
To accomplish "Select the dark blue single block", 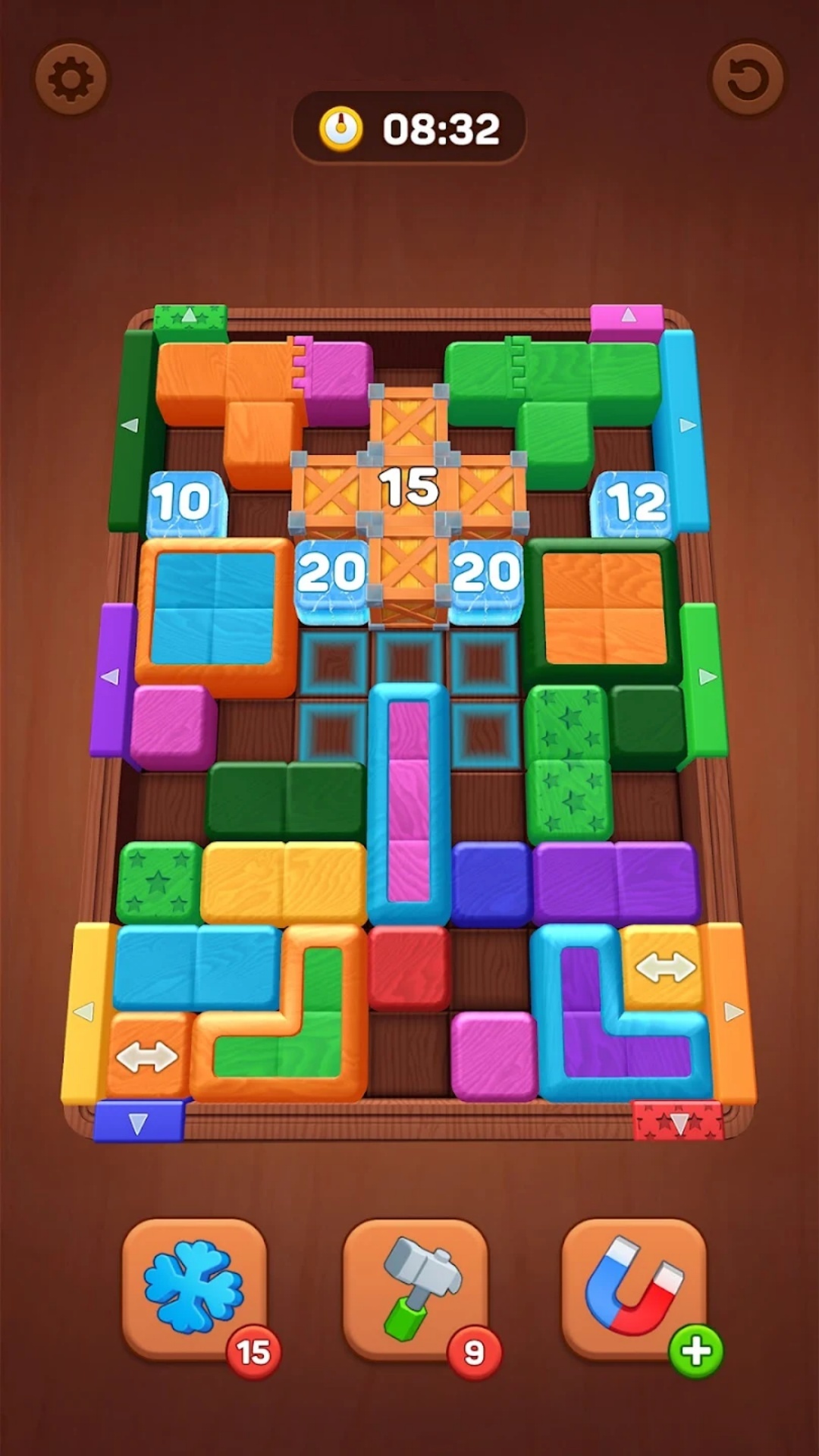I will (x=491, y=882).
